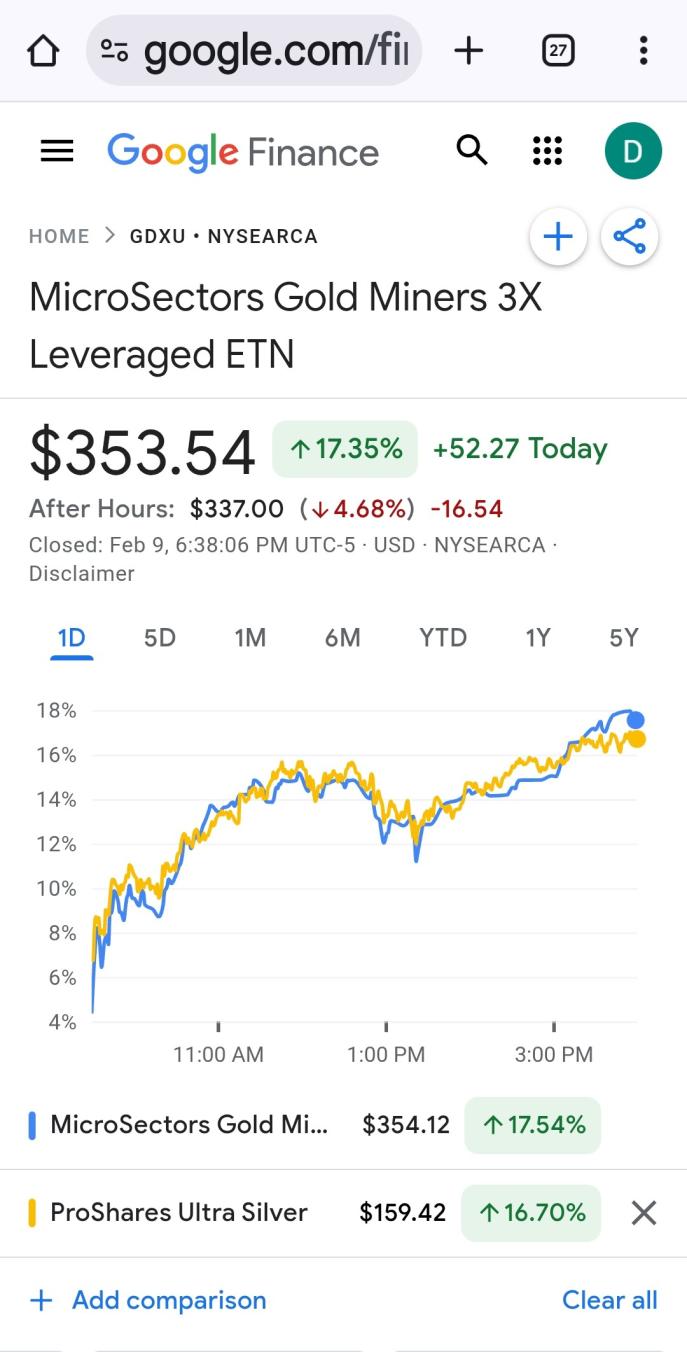Share this GDXU stock page

[x=629, y=237]
